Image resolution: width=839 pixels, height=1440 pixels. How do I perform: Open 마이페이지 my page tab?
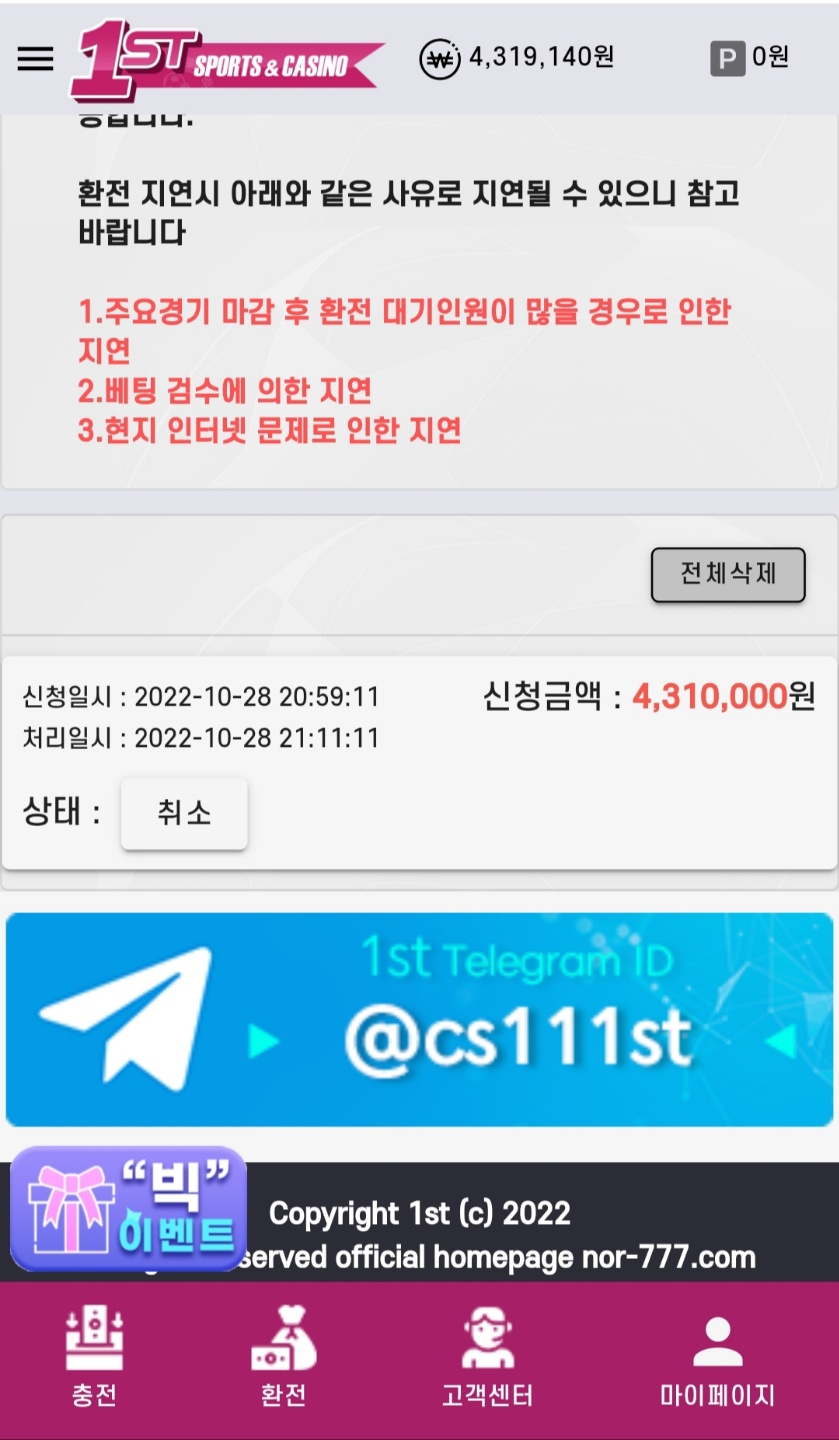point(717,1359)
